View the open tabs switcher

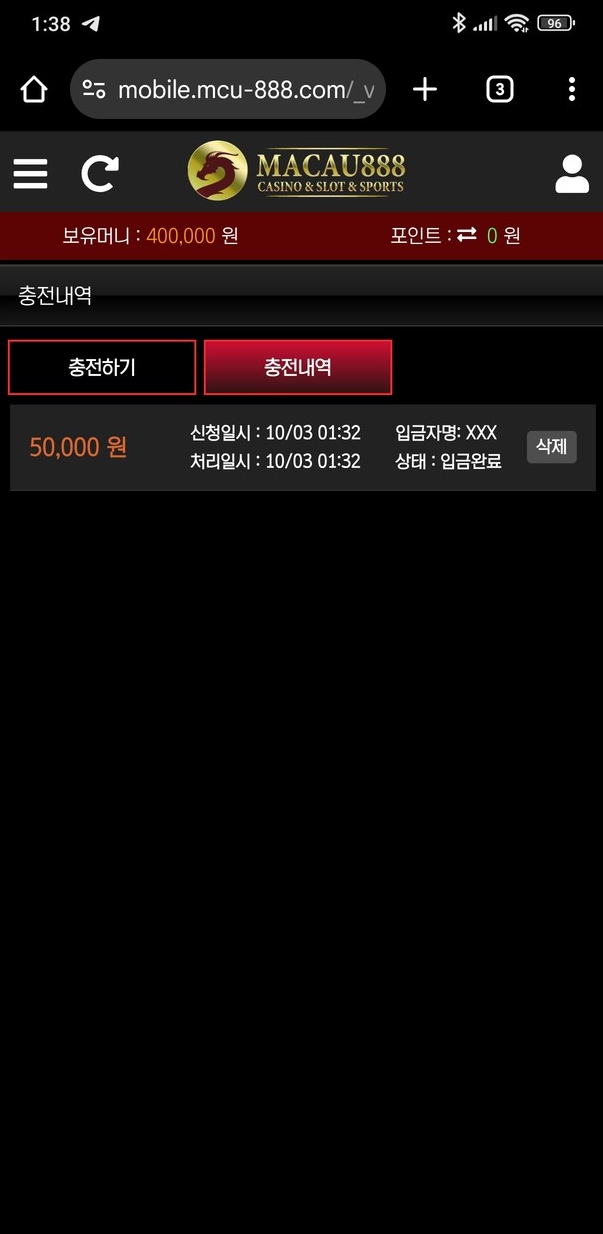499,90
